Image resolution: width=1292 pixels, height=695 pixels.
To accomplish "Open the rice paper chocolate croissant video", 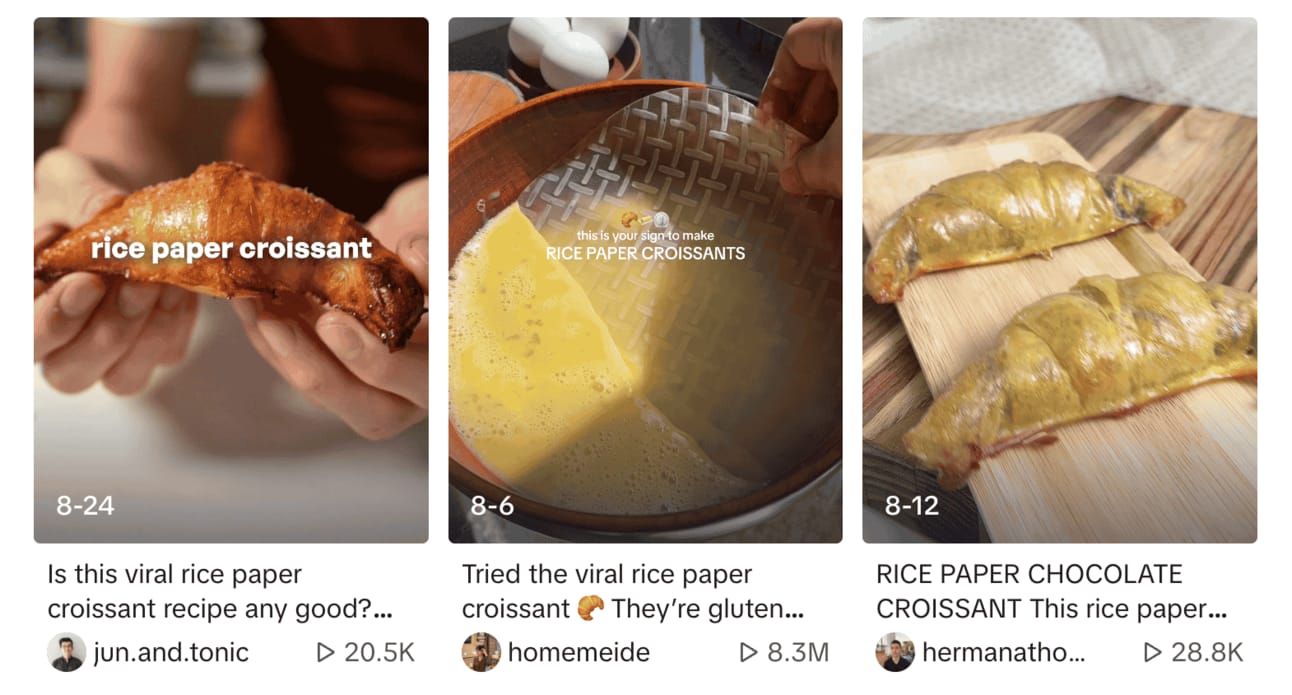I will click(x=1059, y=280).
